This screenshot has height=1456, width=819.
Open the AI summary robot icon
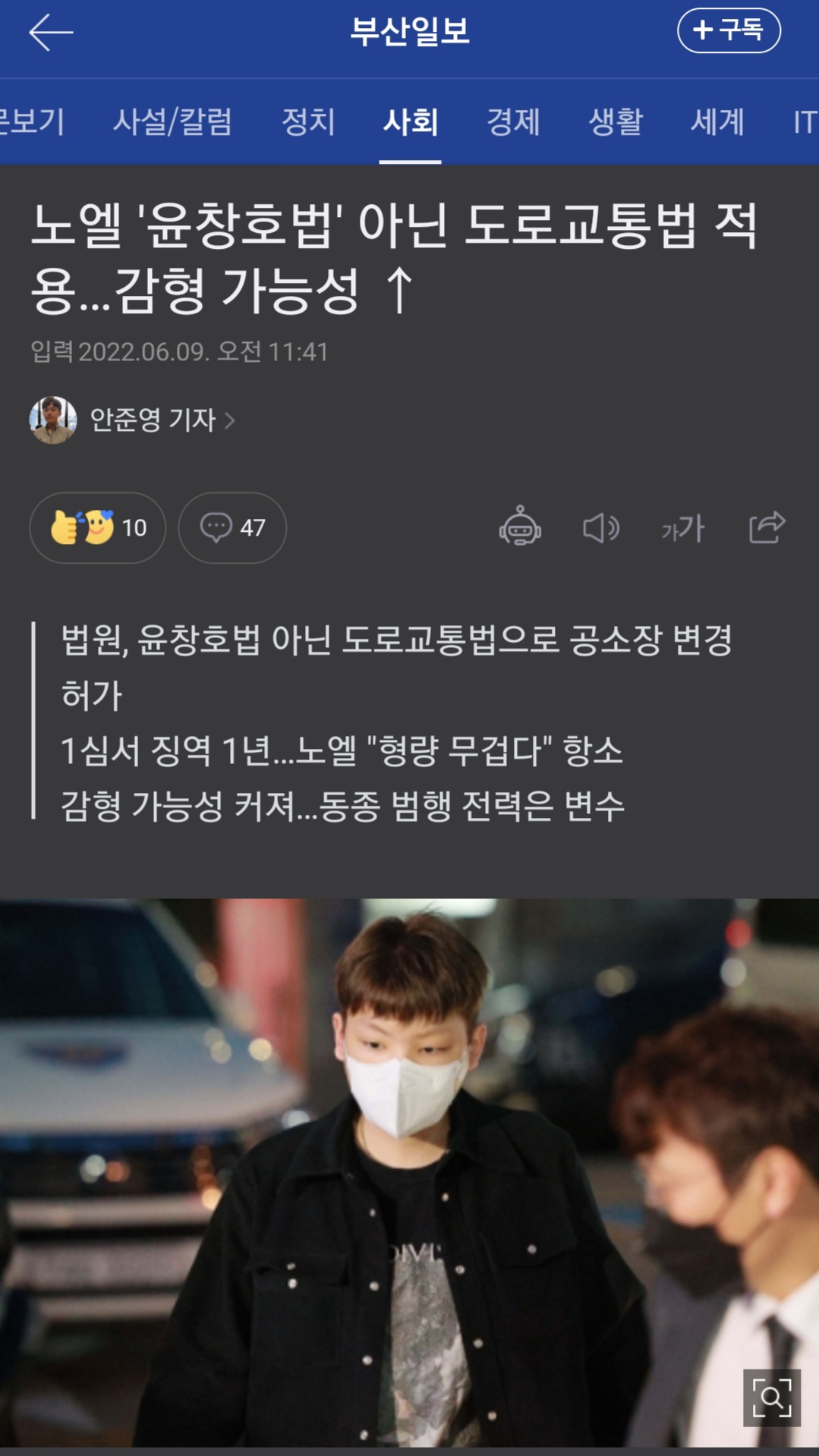(x=520, y=527)
